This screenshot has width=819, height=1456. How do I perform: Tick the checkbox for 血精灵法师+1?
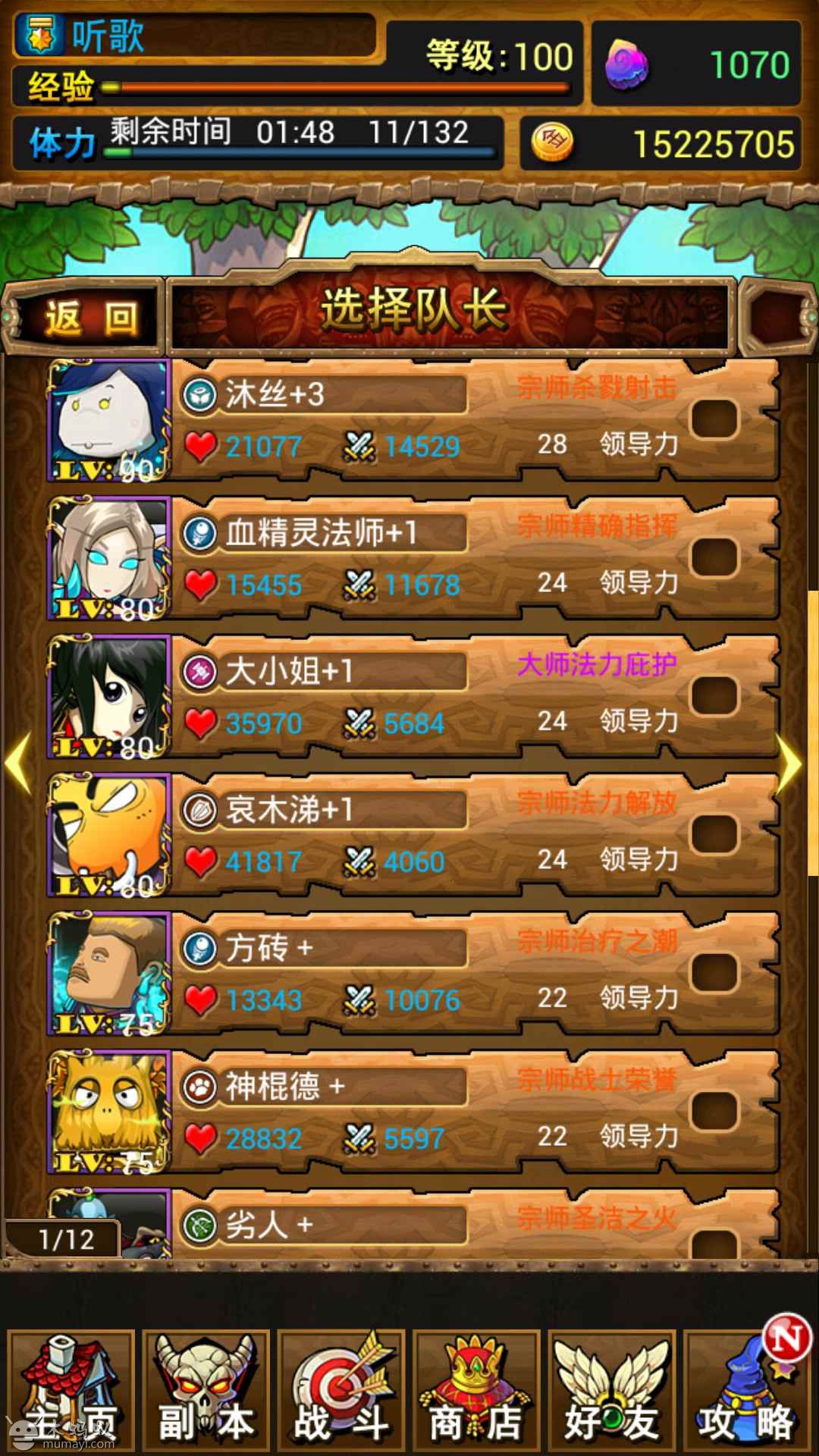714,557
